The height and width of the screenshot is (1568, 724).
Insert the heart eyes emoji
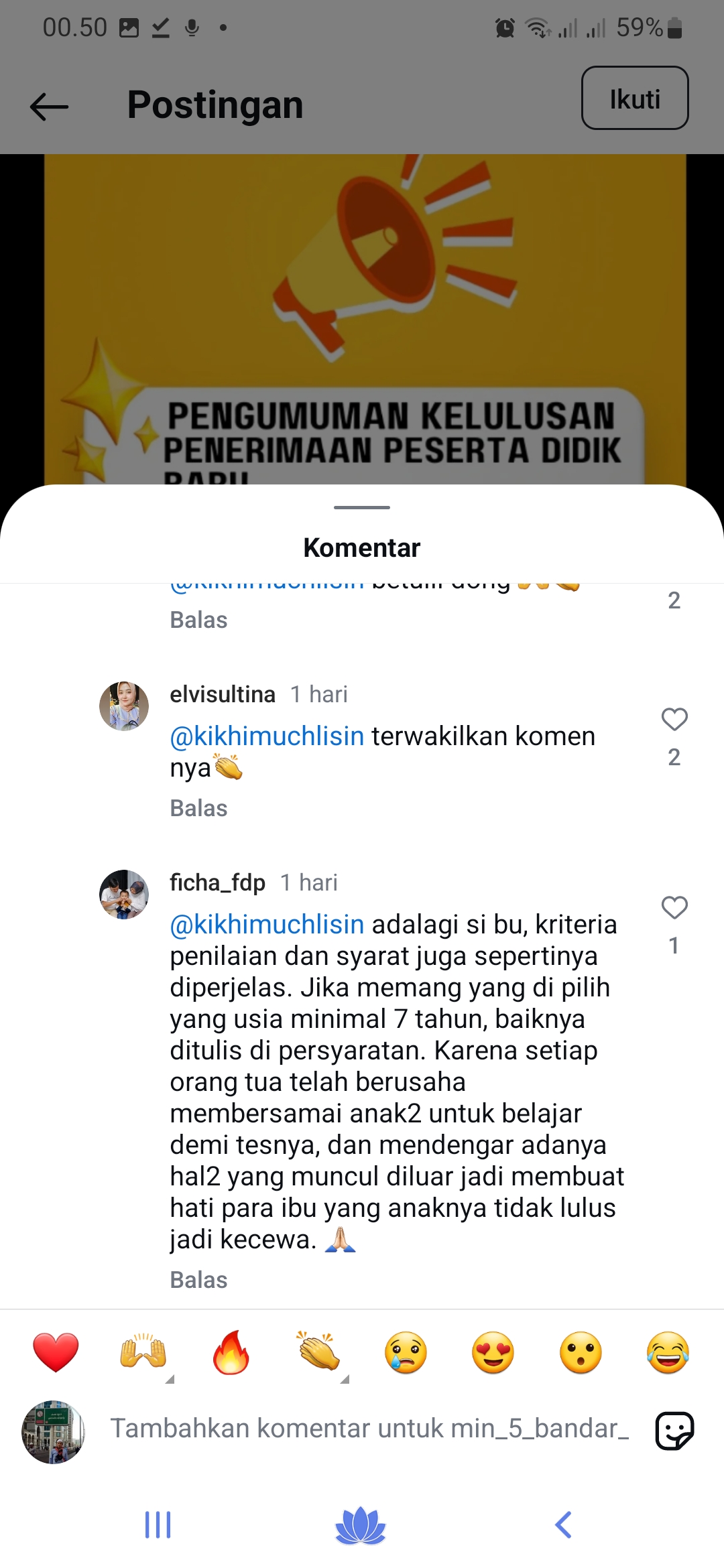click(x=493, y=1352)
